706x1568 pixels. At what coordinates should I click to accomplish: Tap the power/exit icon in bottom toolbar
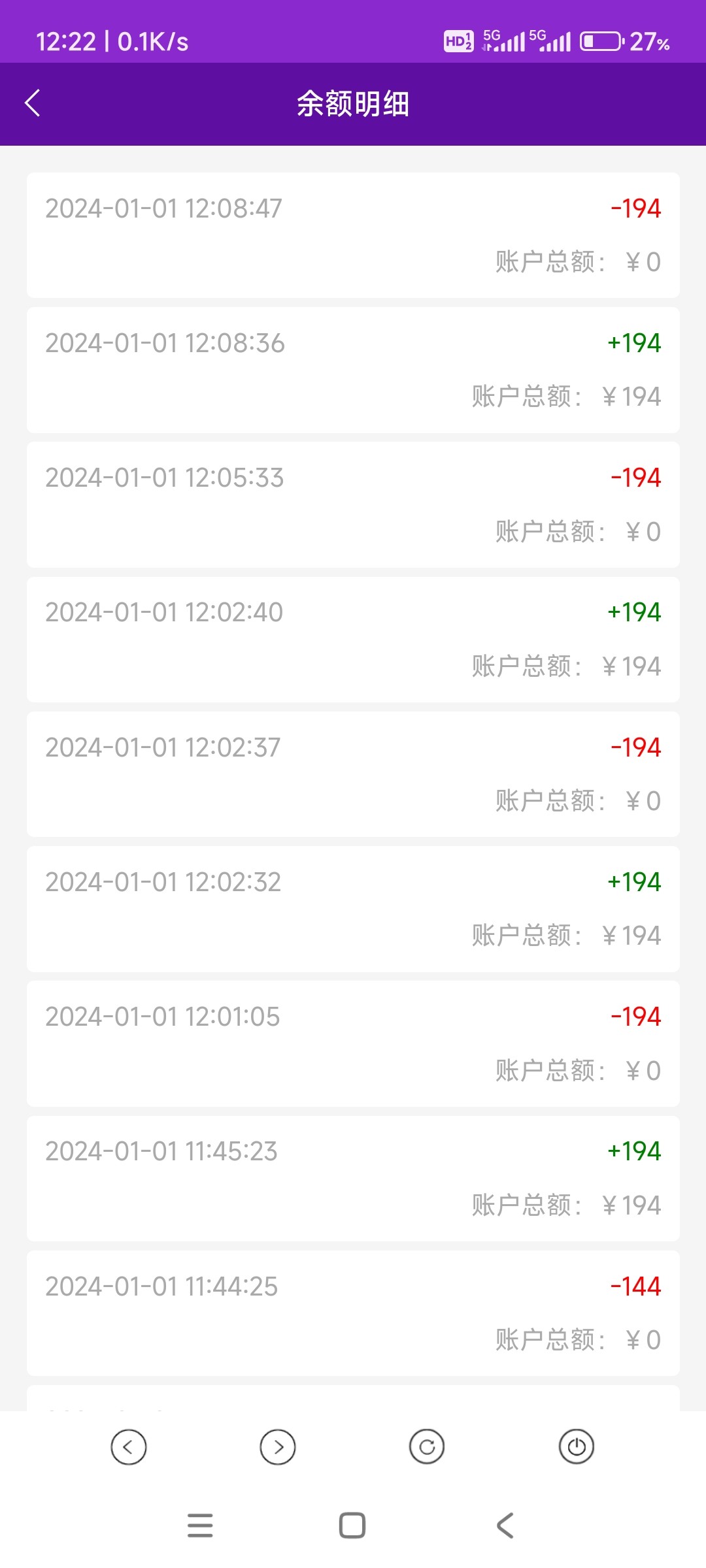click(x=575, y=1446)
